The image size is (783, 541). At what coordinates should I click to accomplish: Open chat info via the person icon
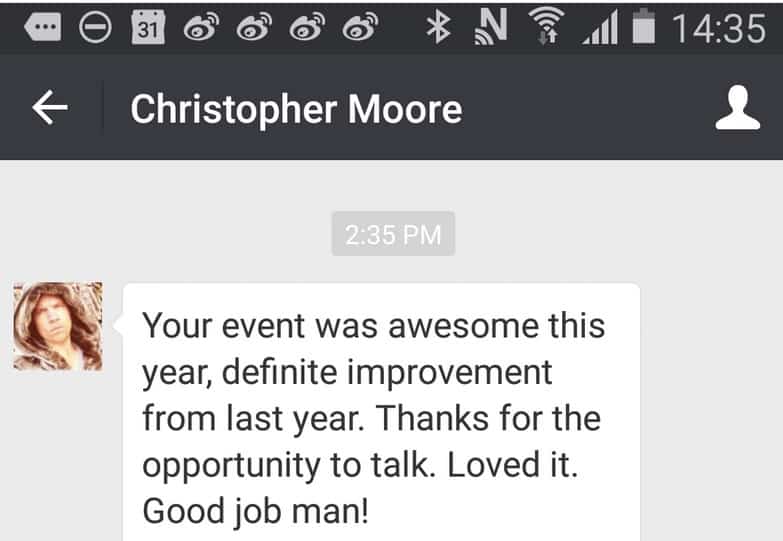(x=738, y=108)
